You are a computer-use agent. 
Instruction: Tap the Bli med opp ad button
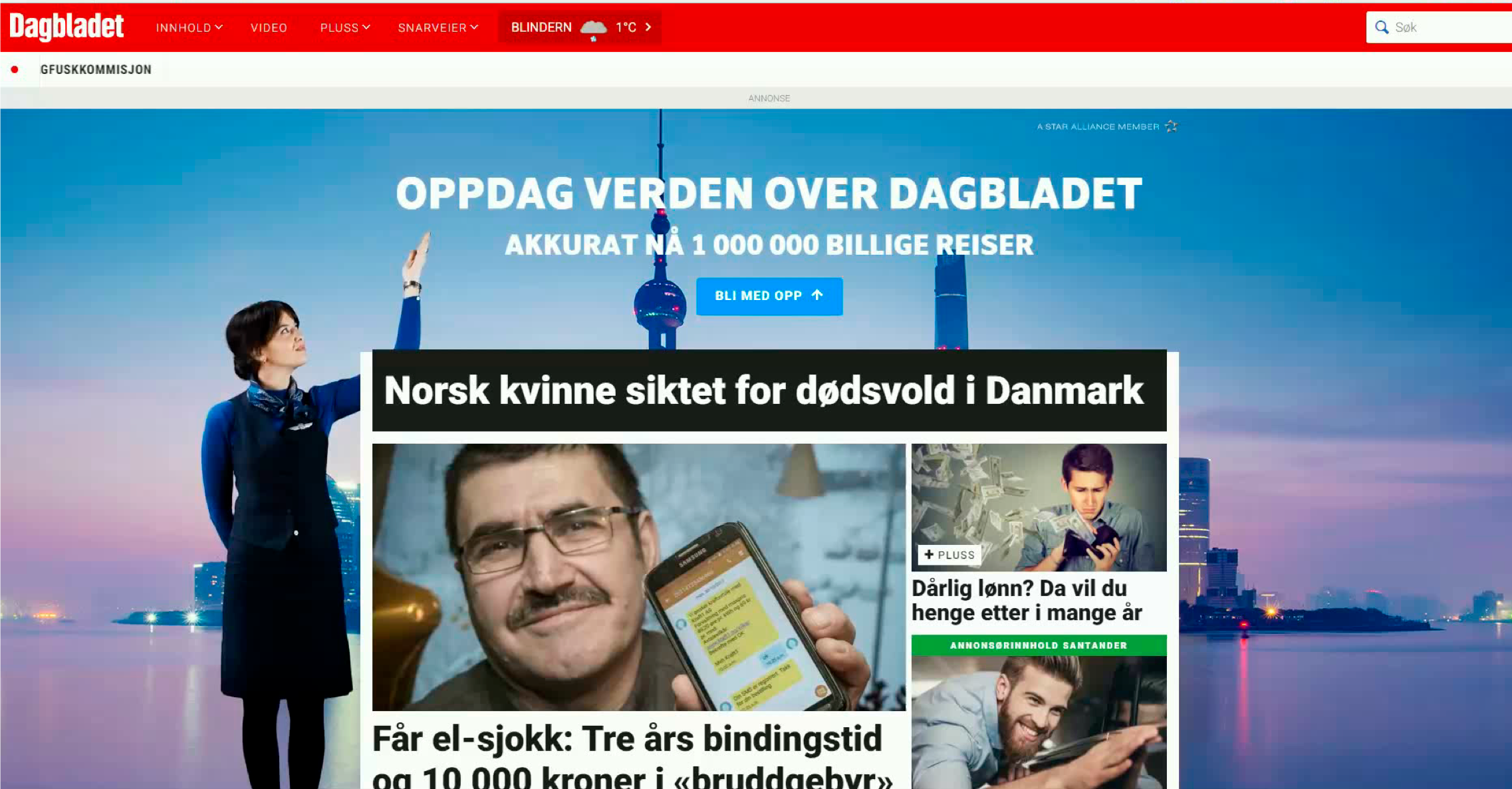(x=769, y=296)
